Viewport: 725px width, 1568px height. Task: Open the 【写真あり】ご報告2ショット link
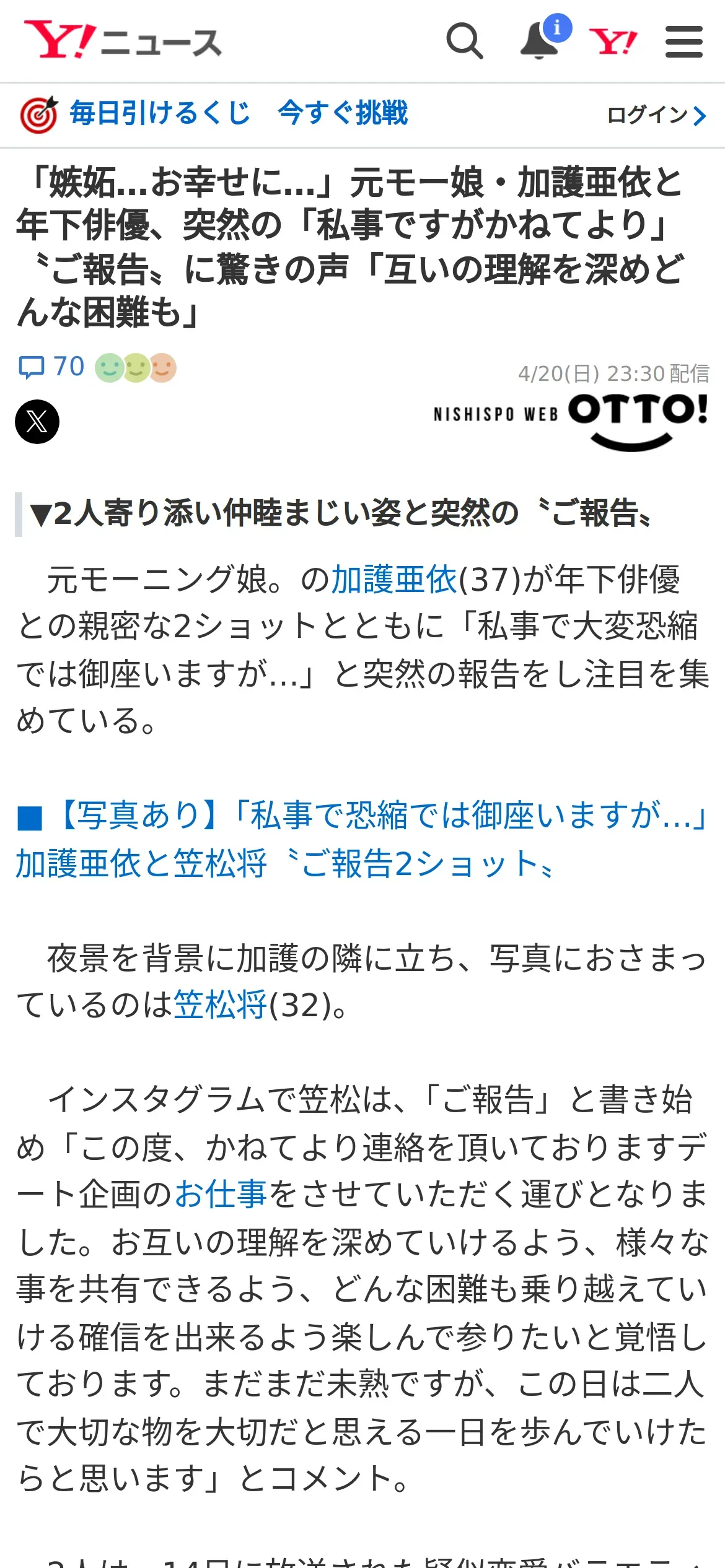click(362, 839)
